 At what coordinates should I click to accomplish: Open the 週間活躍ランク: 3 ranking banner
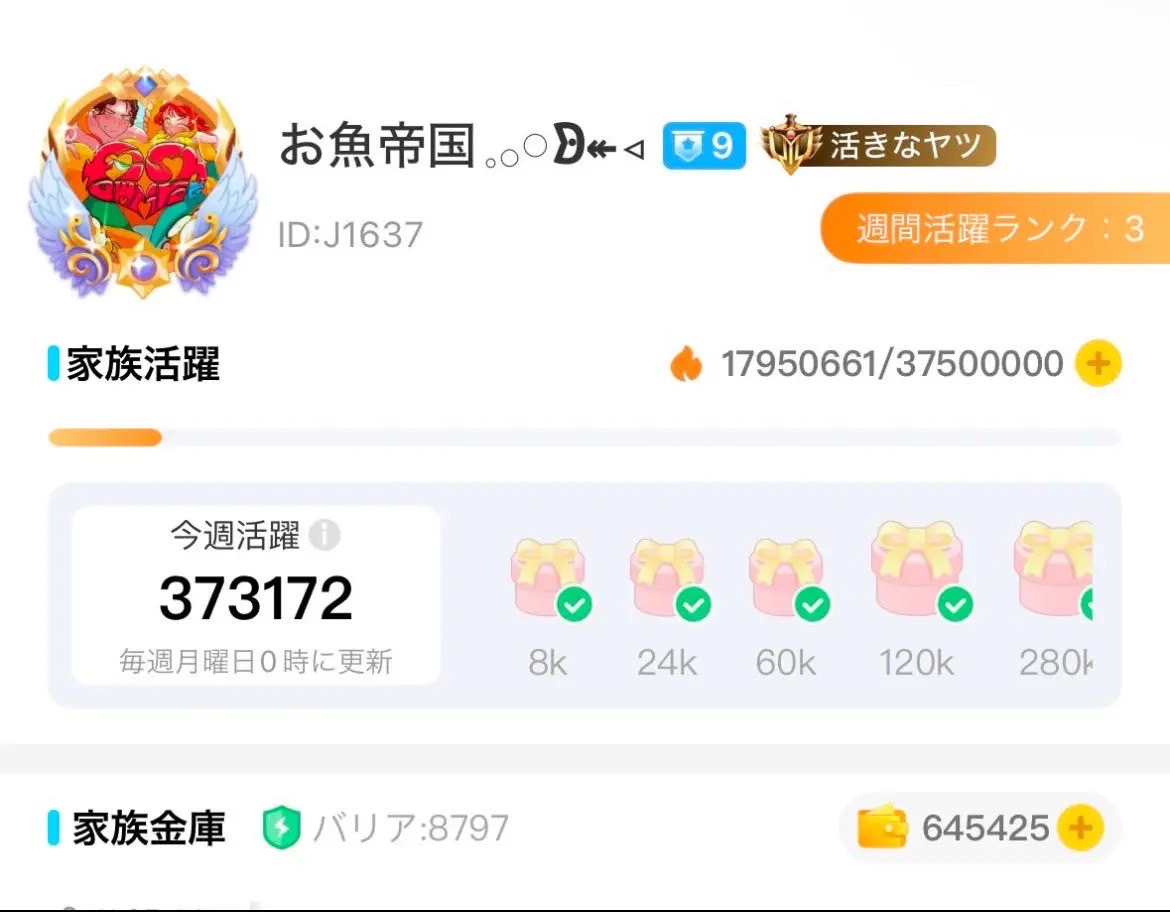[995, 229]
